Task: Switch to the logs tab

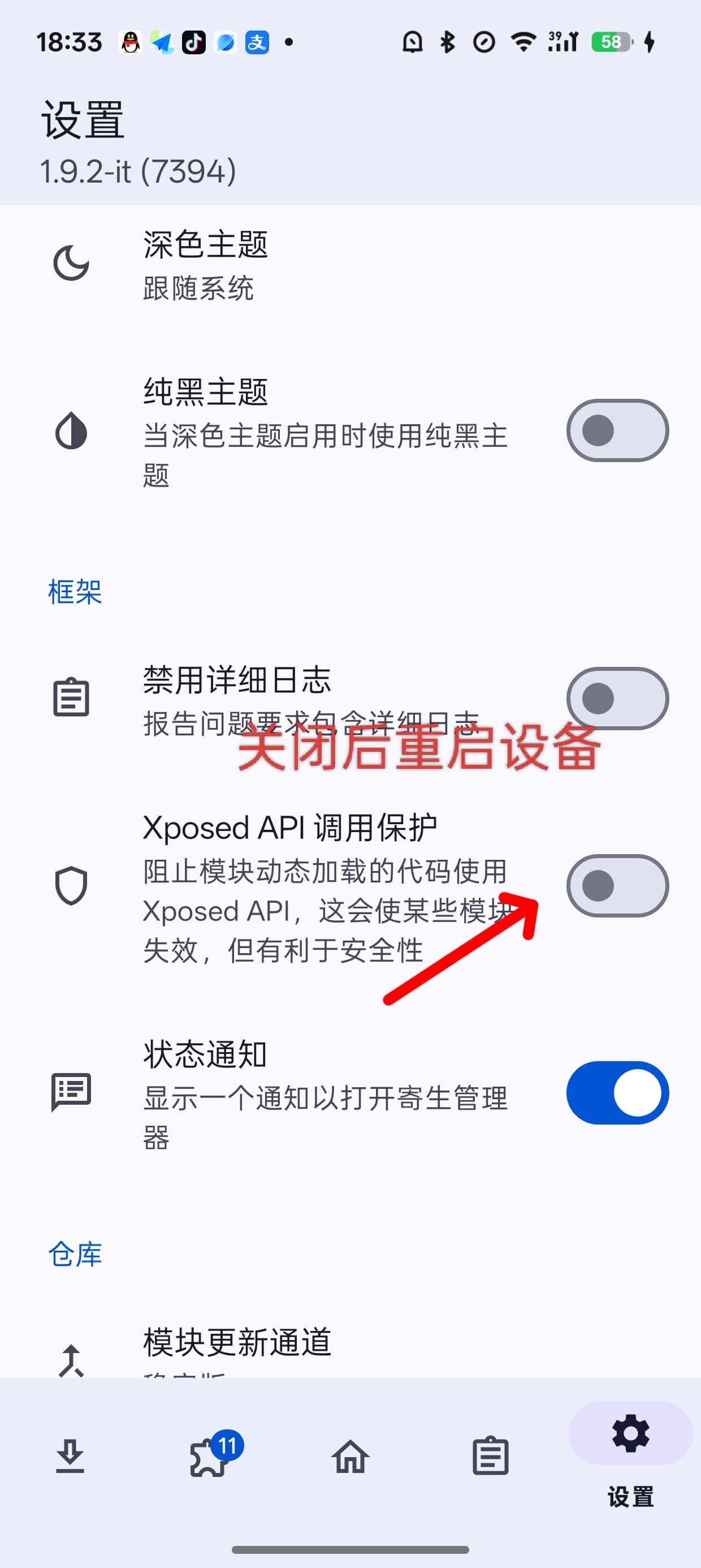Action: tap(491, 1457)
